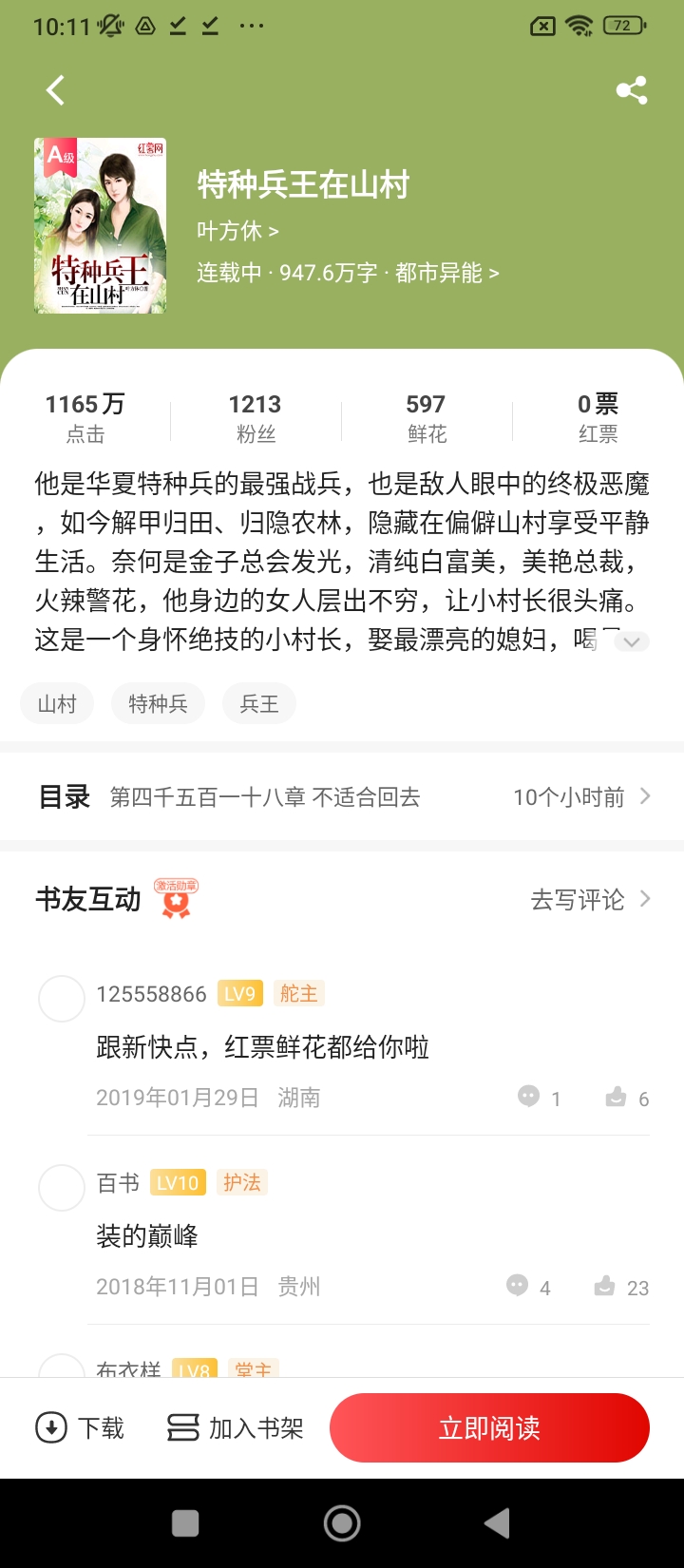This screenshot has height=1568, width=684.
Task: Tap 去写评论 to write a review
Action: 589,899
